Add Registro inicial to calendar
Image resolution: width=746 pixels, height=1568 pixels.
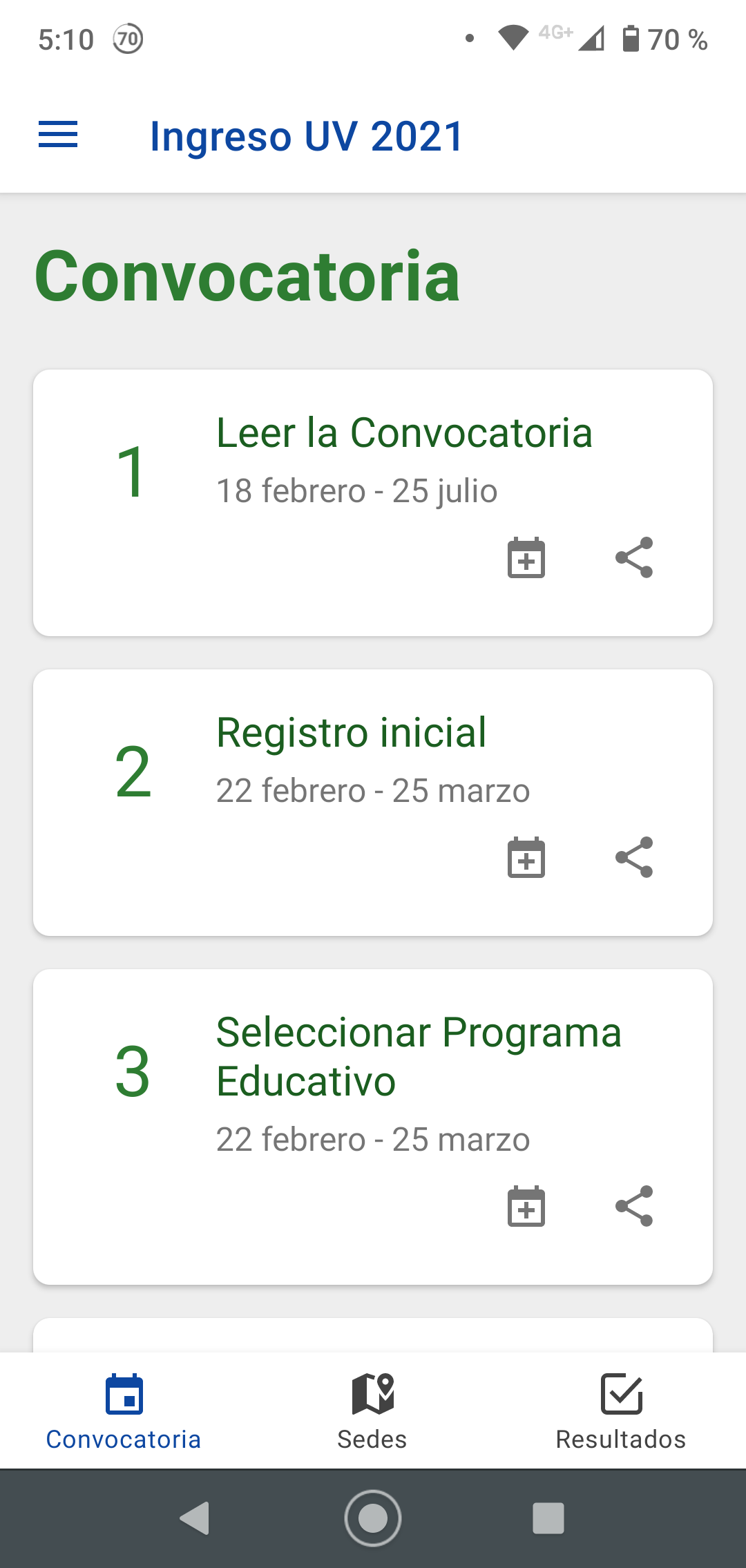[526, 857]
